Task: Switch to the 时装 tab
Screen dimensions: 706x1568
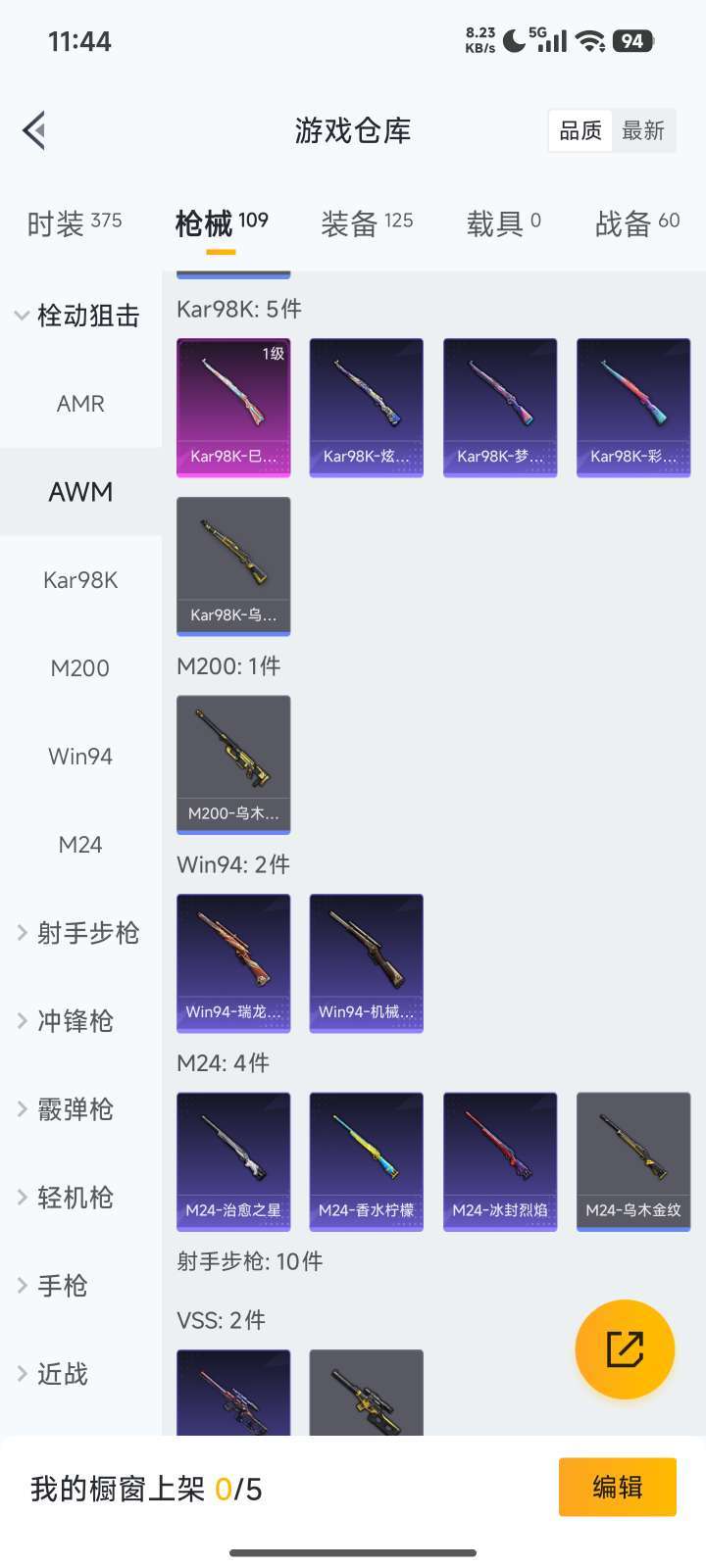Action: tap(75, 223)
